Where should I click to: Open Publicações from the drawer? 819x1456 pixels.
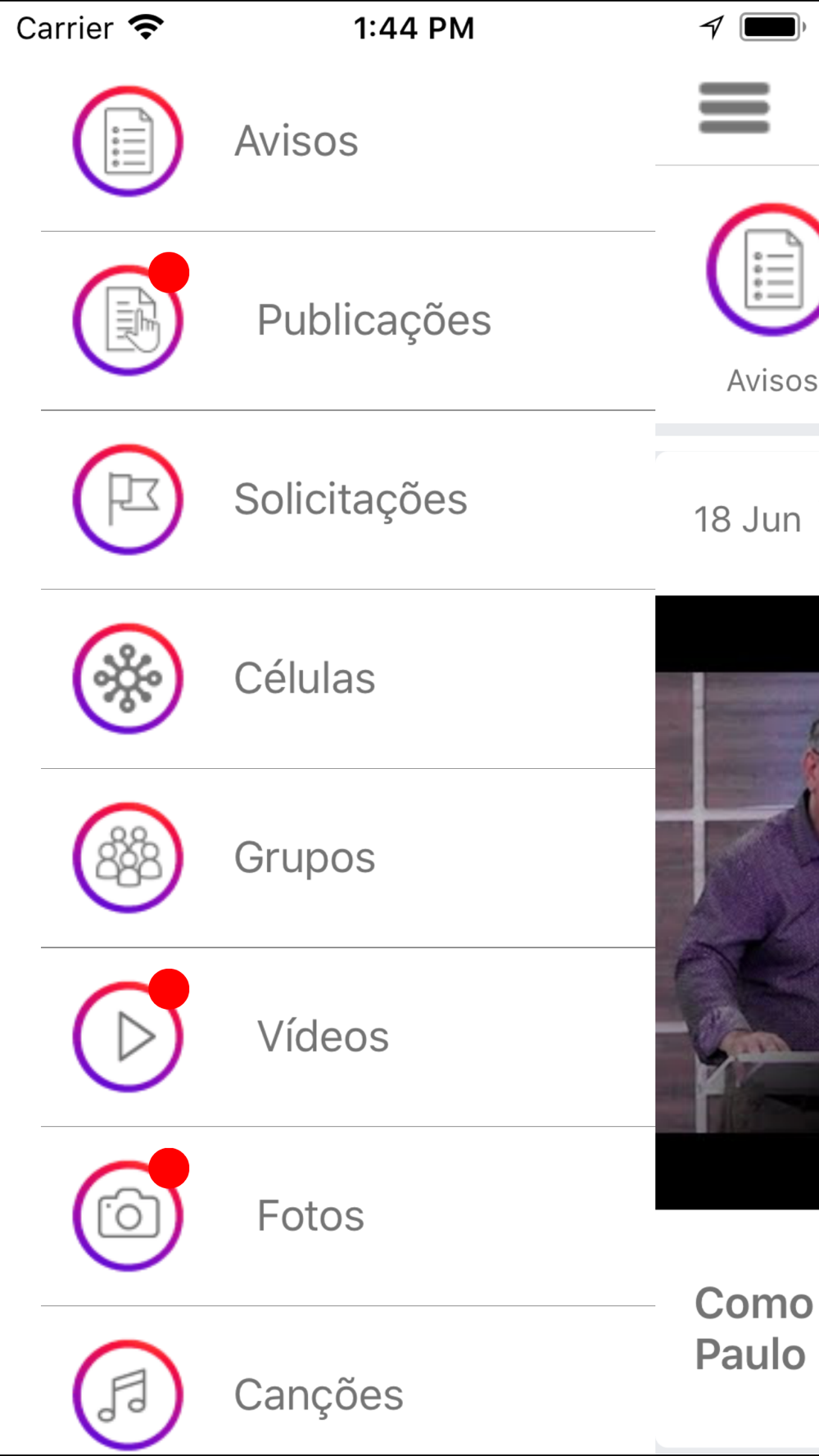coord(373,320)
